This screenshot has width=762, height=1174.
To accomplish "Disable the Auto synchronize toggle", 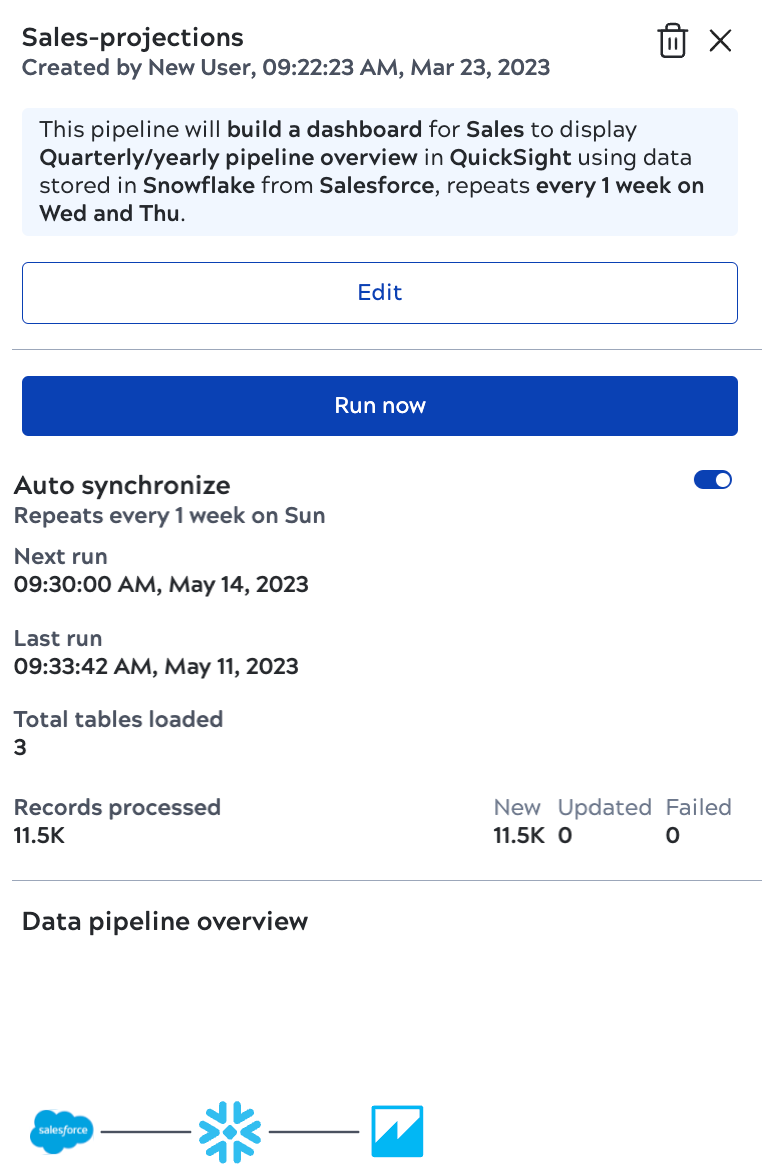I will pos(712,480).
